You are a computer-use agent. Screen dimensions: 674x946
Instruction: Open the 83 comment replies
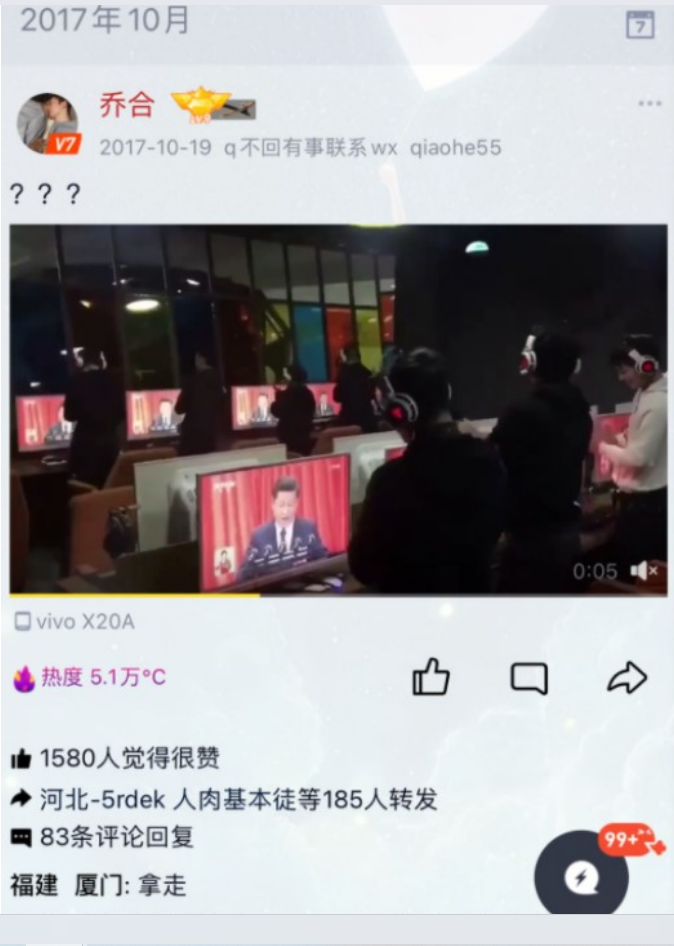click(x=116, y=837)
